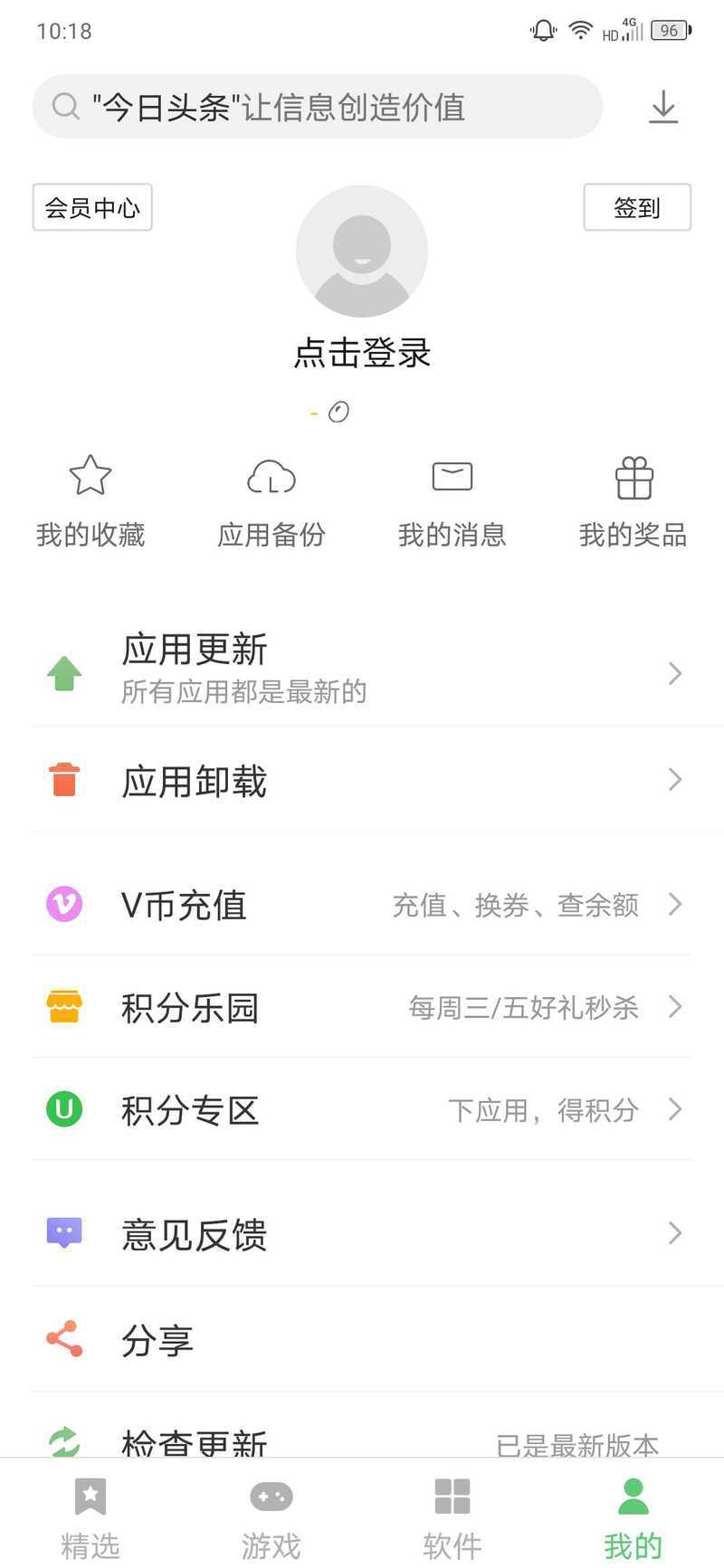Open 意见反馈 feedback

click(362, 1233)
